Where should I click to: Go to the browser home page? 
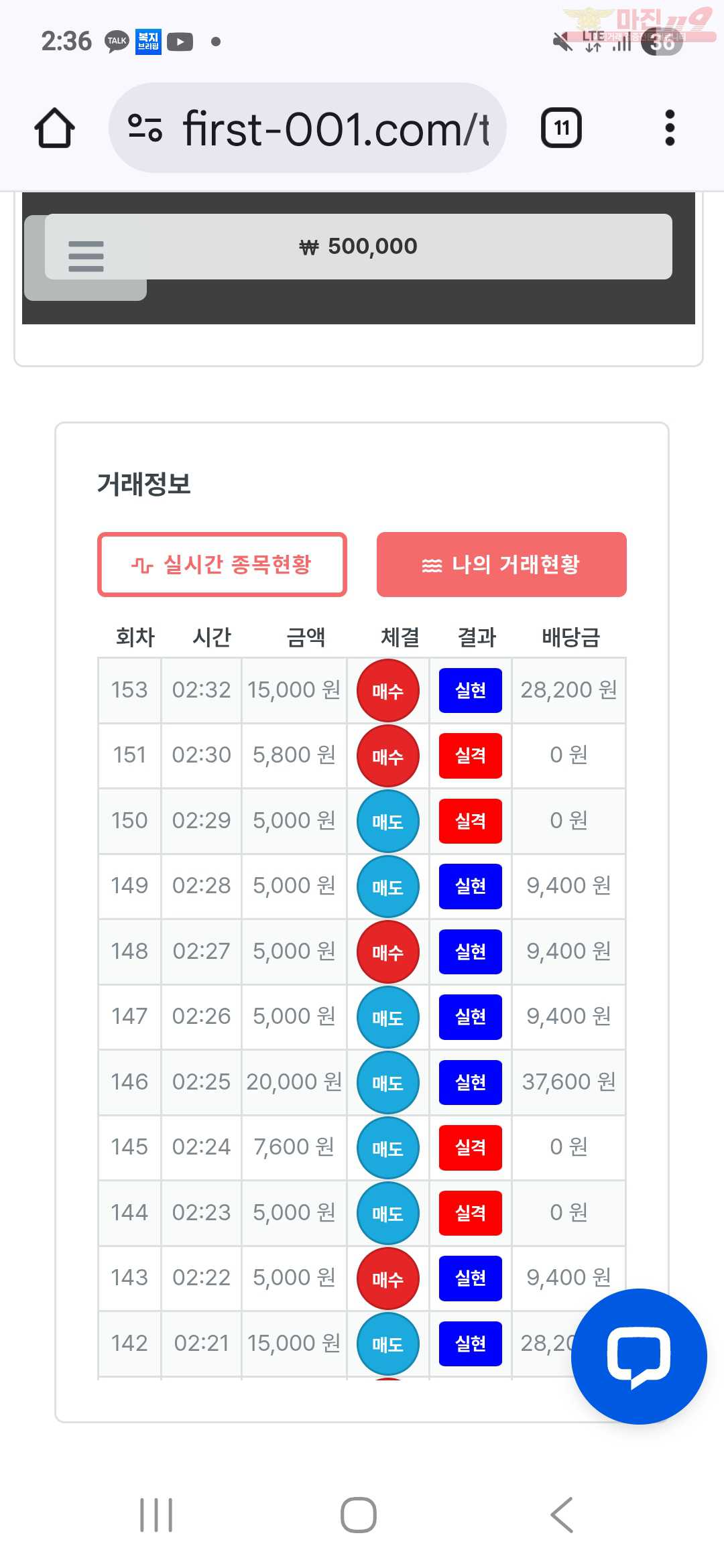54,128
